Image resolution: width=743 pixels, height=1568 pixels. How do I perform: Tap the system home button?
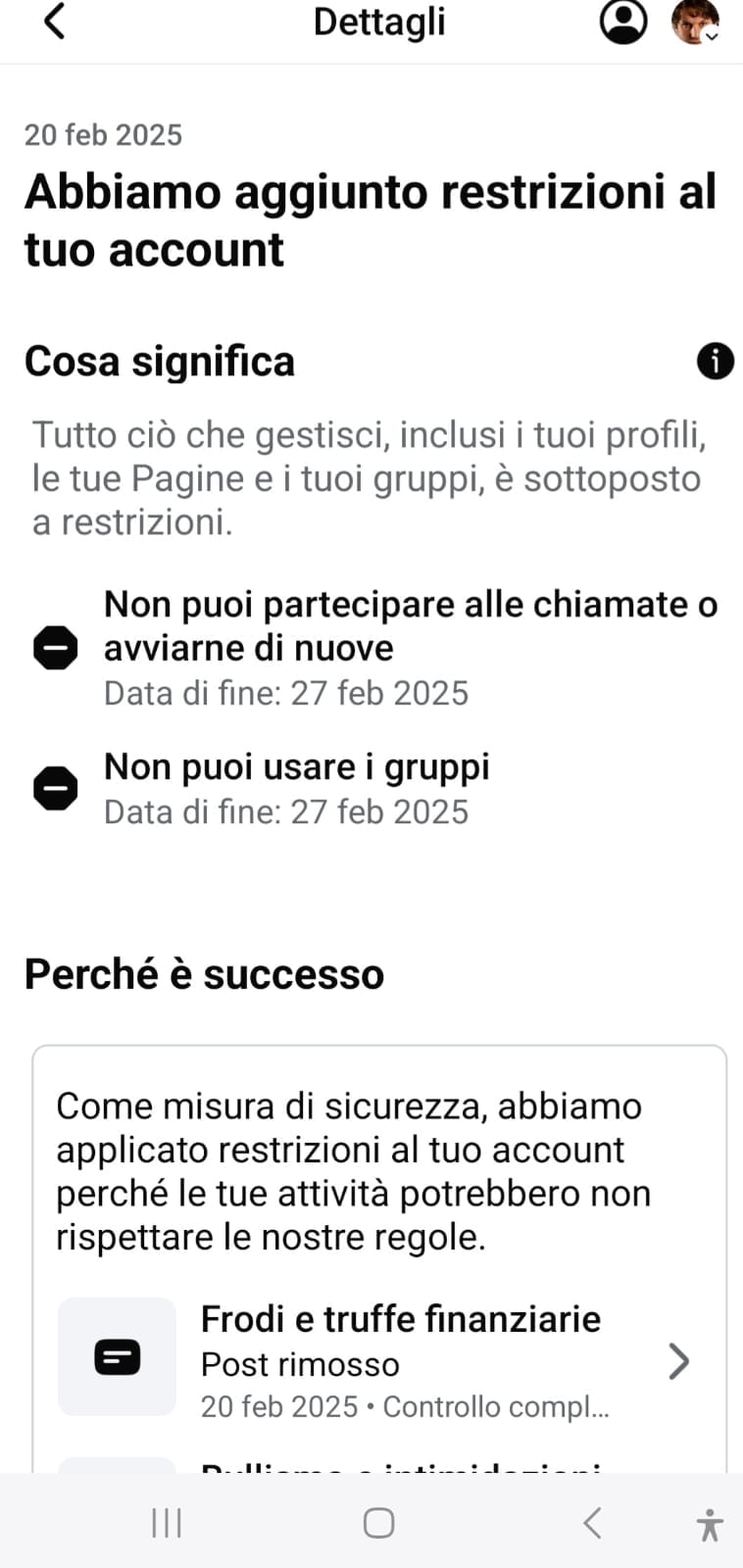pyautogui.click(x=378, y=1523)
